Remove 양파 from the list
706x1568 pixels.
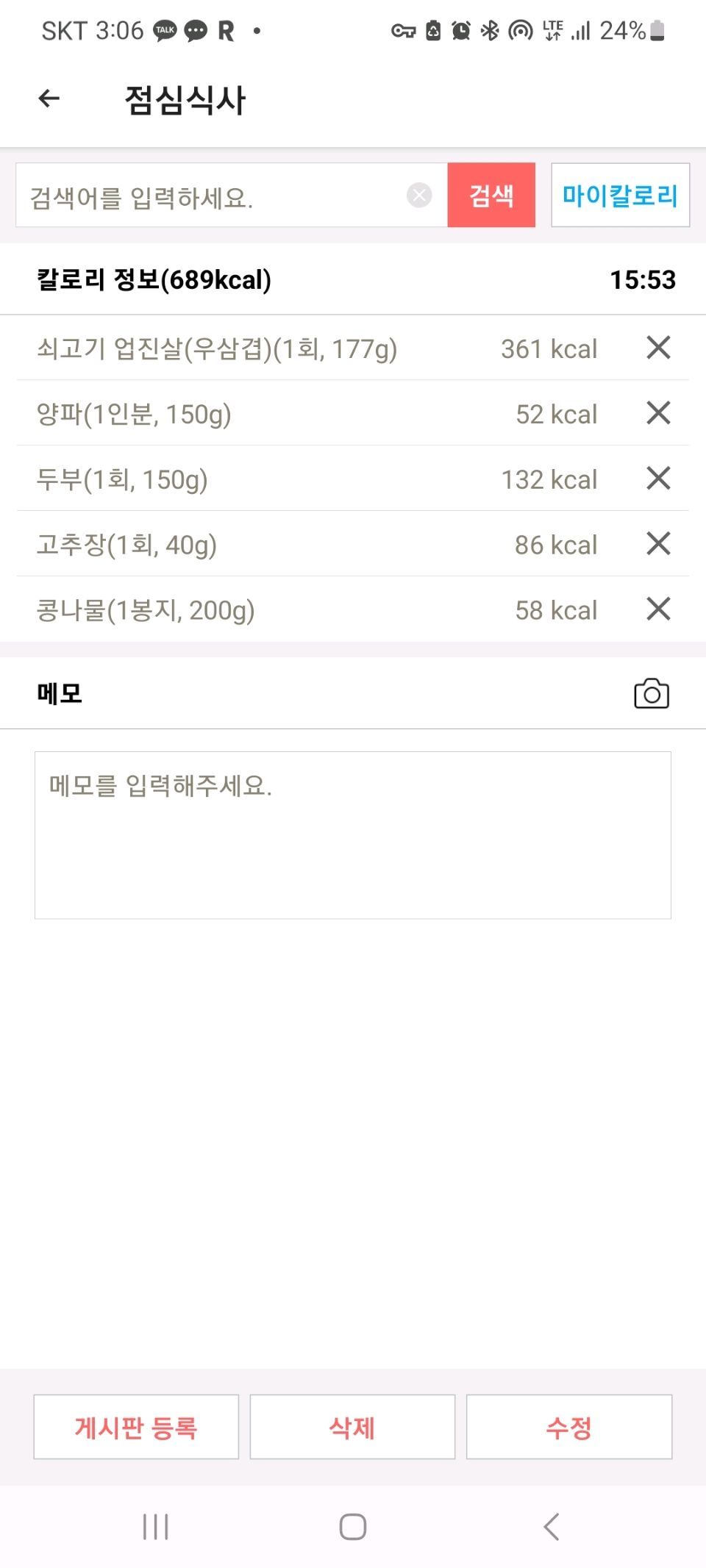click(x=658, y=413)
